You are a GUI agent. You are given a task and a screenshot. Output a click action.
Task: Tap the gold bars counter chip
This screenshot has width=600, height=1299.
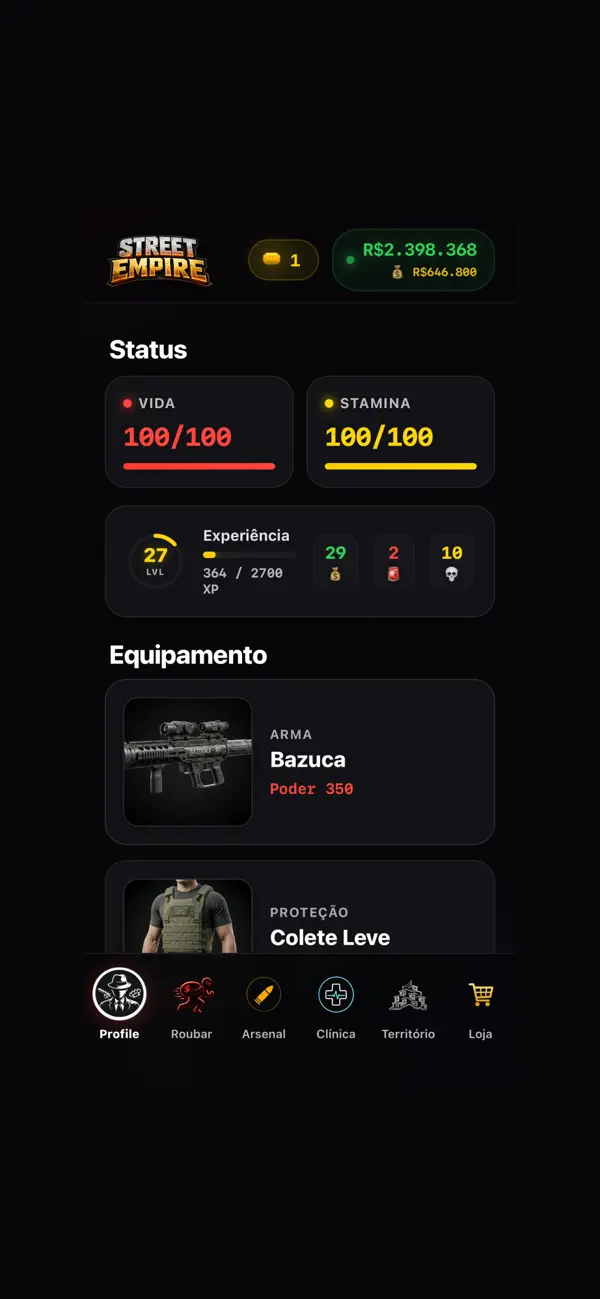[x=283, y=260]
